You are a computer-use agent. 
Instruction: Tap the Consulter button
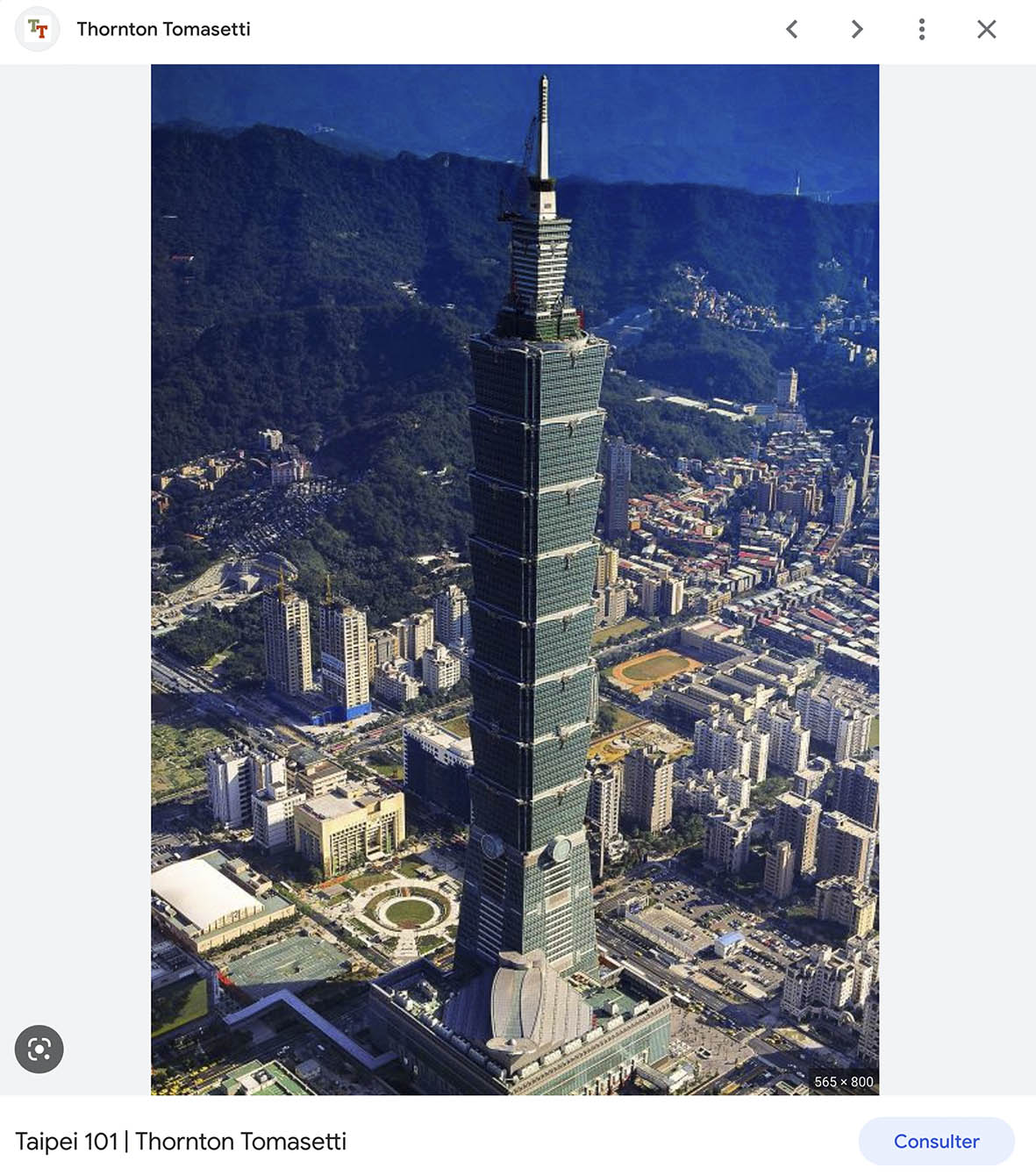click(x=935, y=1141)
